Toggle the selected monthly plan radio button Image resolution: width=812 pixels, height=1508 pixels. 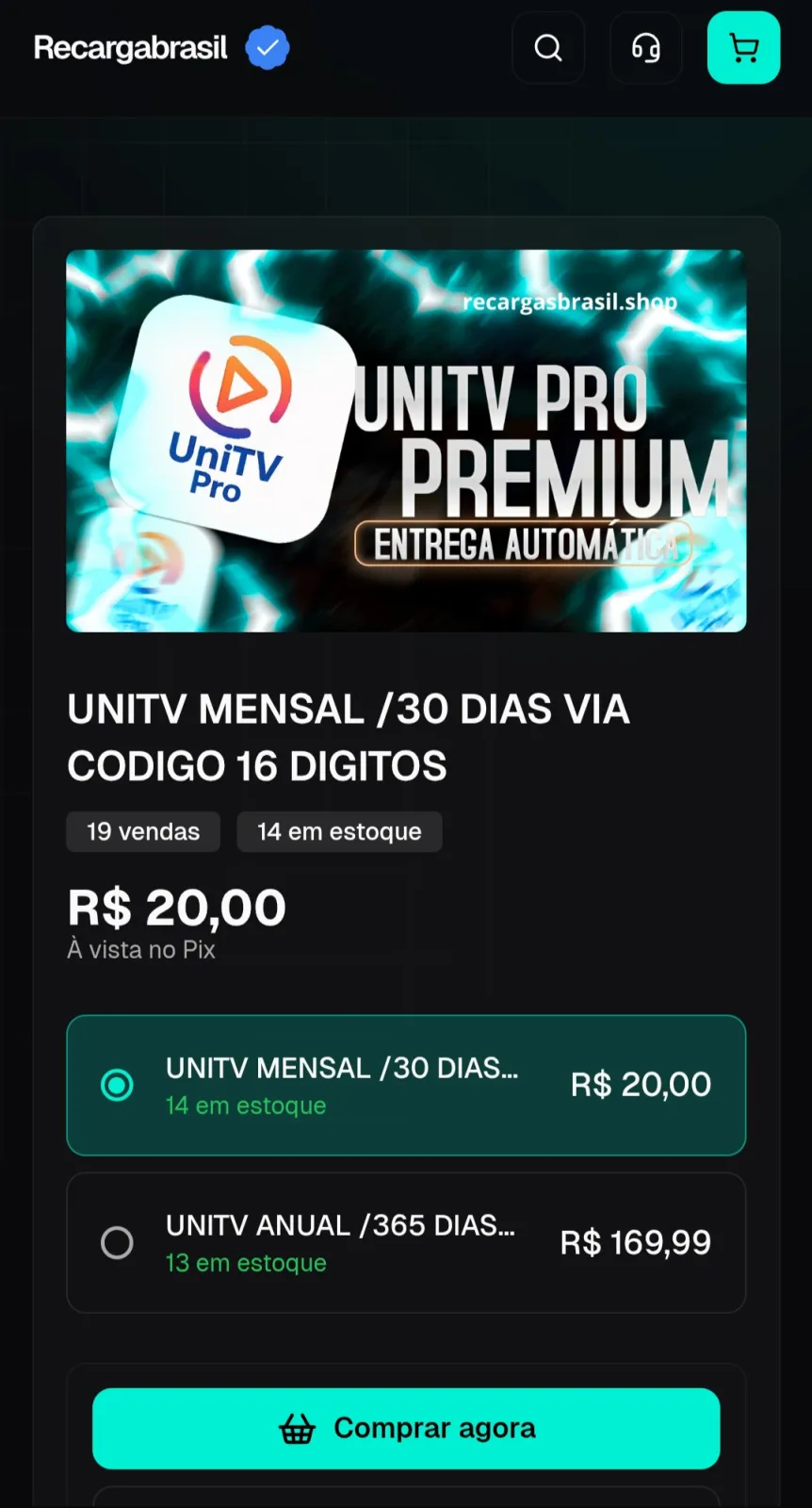[x=117, y=1085]
